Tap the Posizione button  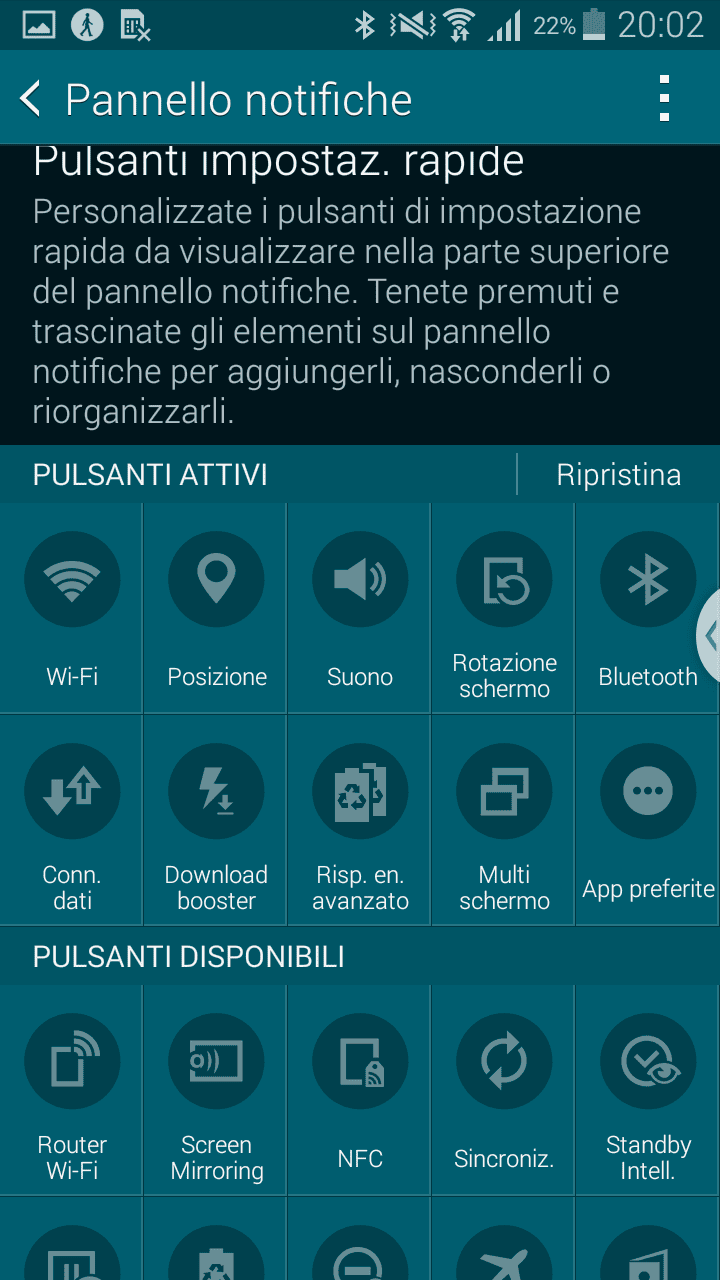coord(216,608)
